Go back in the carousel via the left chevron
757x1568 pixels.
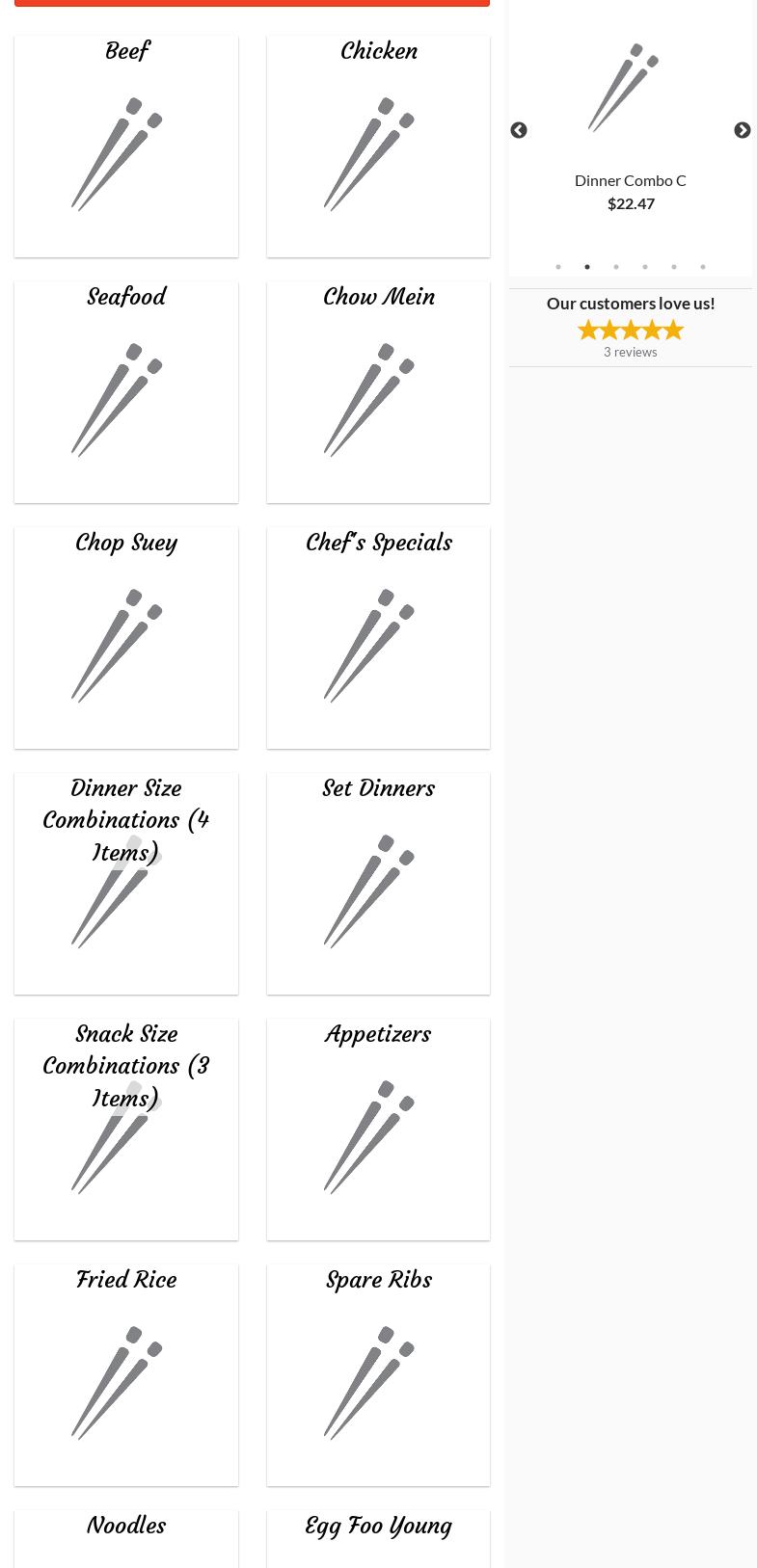519,131
